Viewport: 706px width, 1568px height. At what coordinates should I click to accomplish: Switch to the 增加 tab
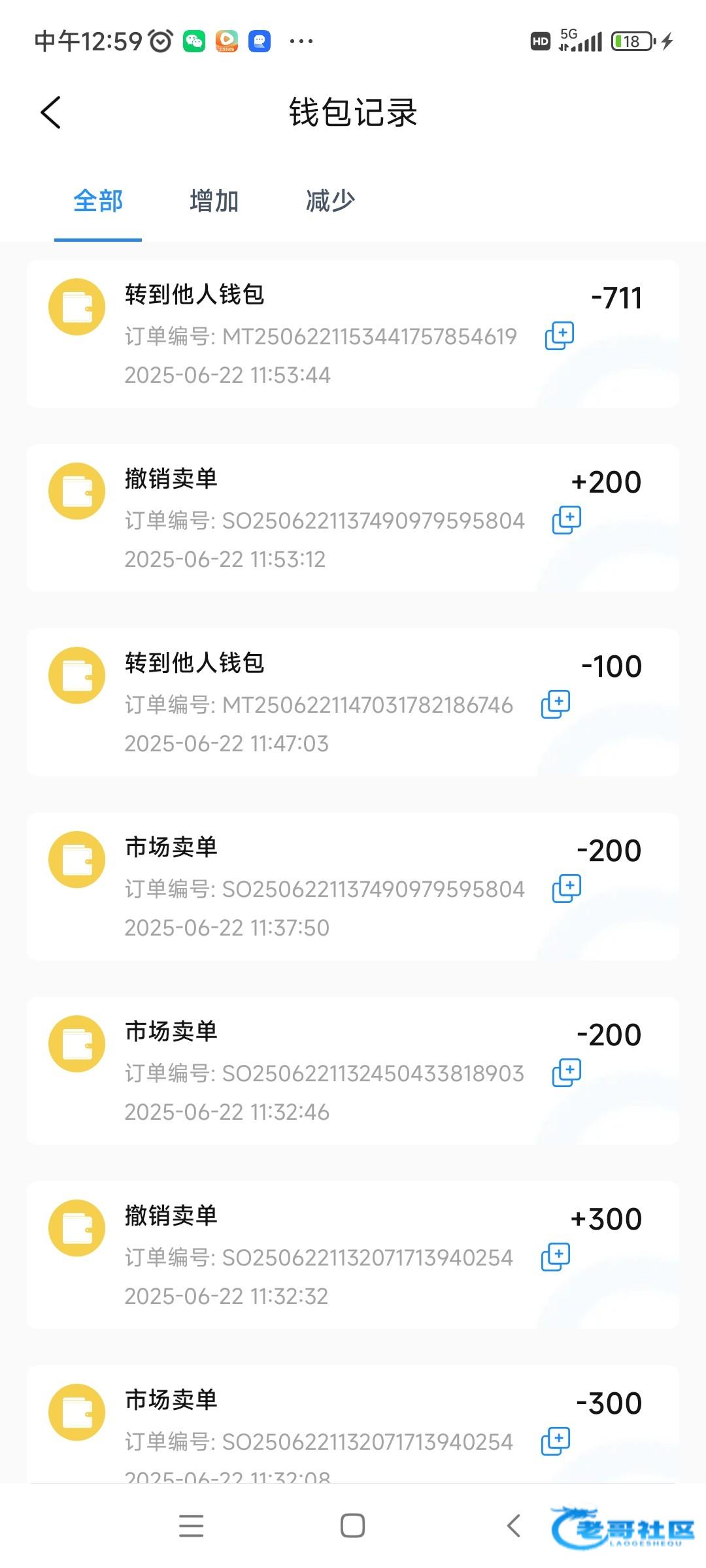tap(214, 201)
